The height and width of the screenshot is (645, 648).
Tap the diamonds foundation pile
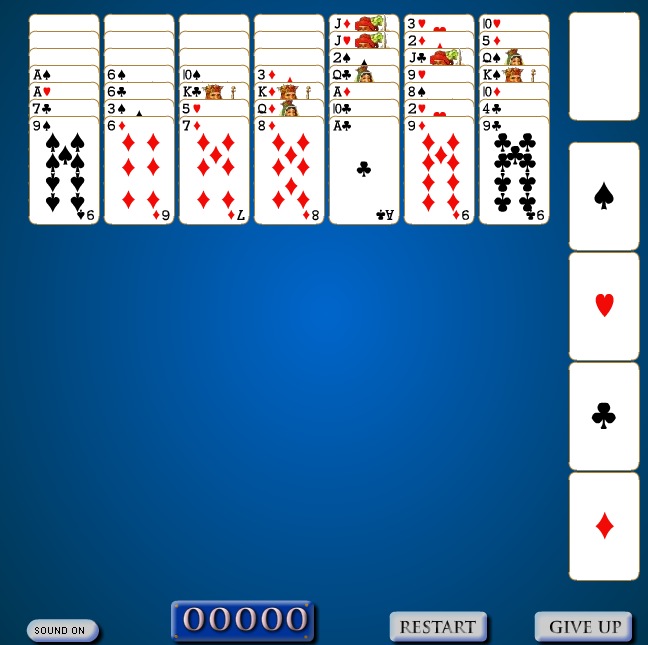[603, 526]
